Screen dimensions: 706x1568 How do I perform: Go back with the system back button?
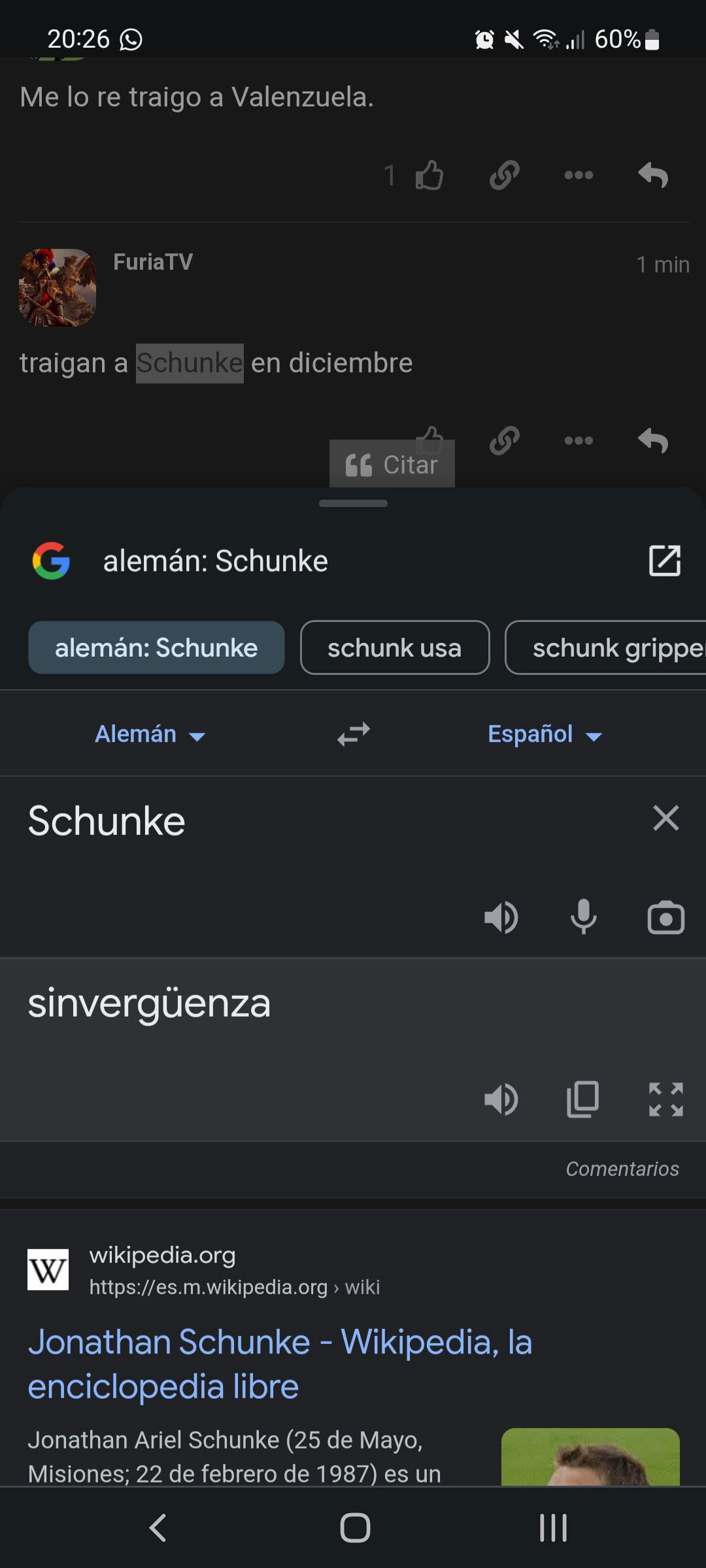pyautogui.click(x=158, y=1527)
